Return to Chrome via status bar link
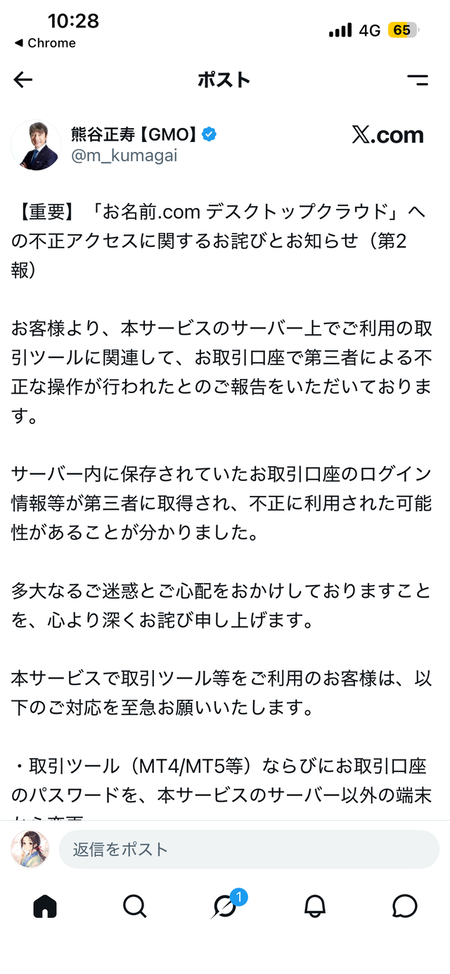 point(44,43)
